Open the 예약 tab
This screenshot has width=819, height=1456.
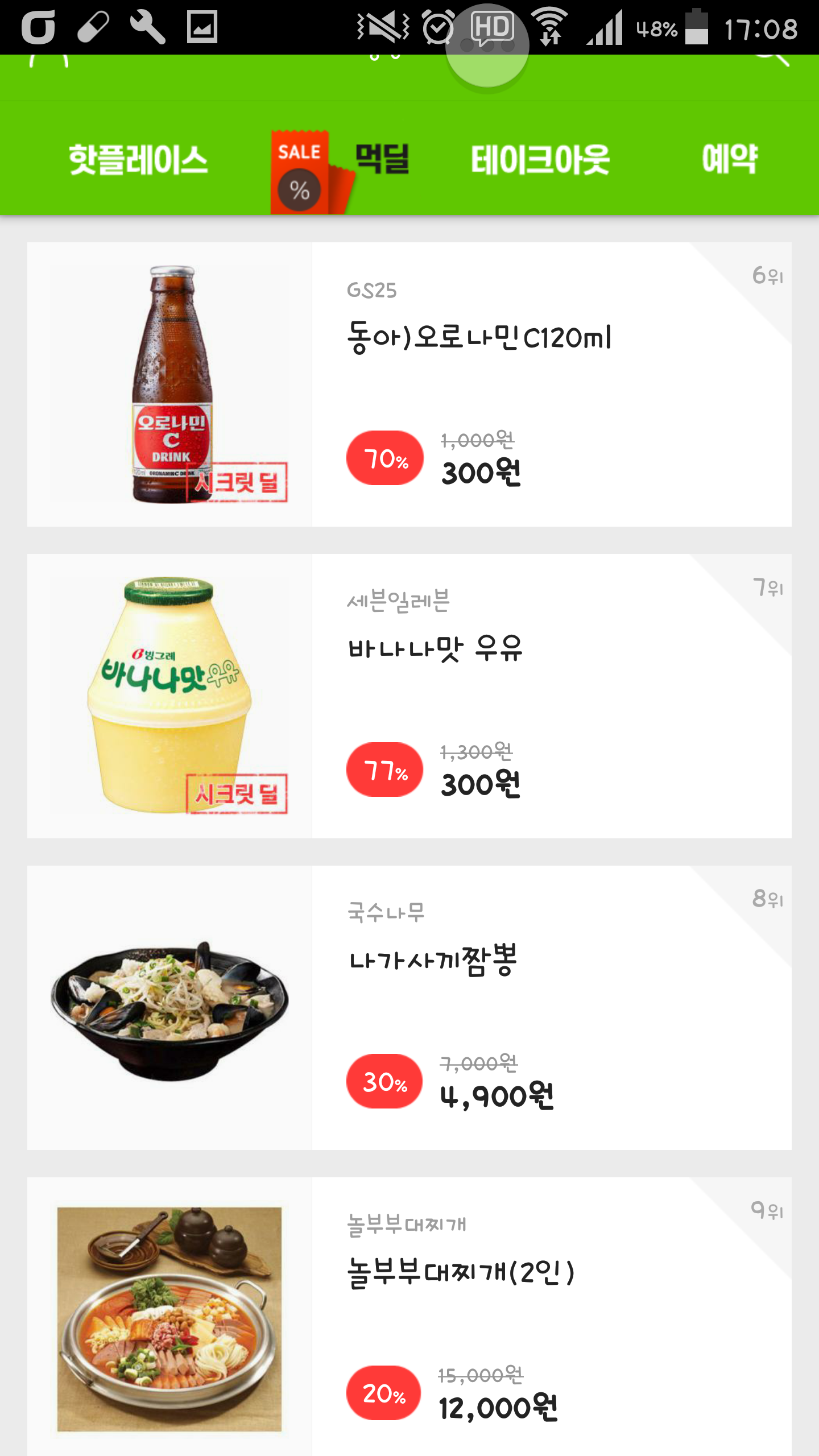[729, 159]
